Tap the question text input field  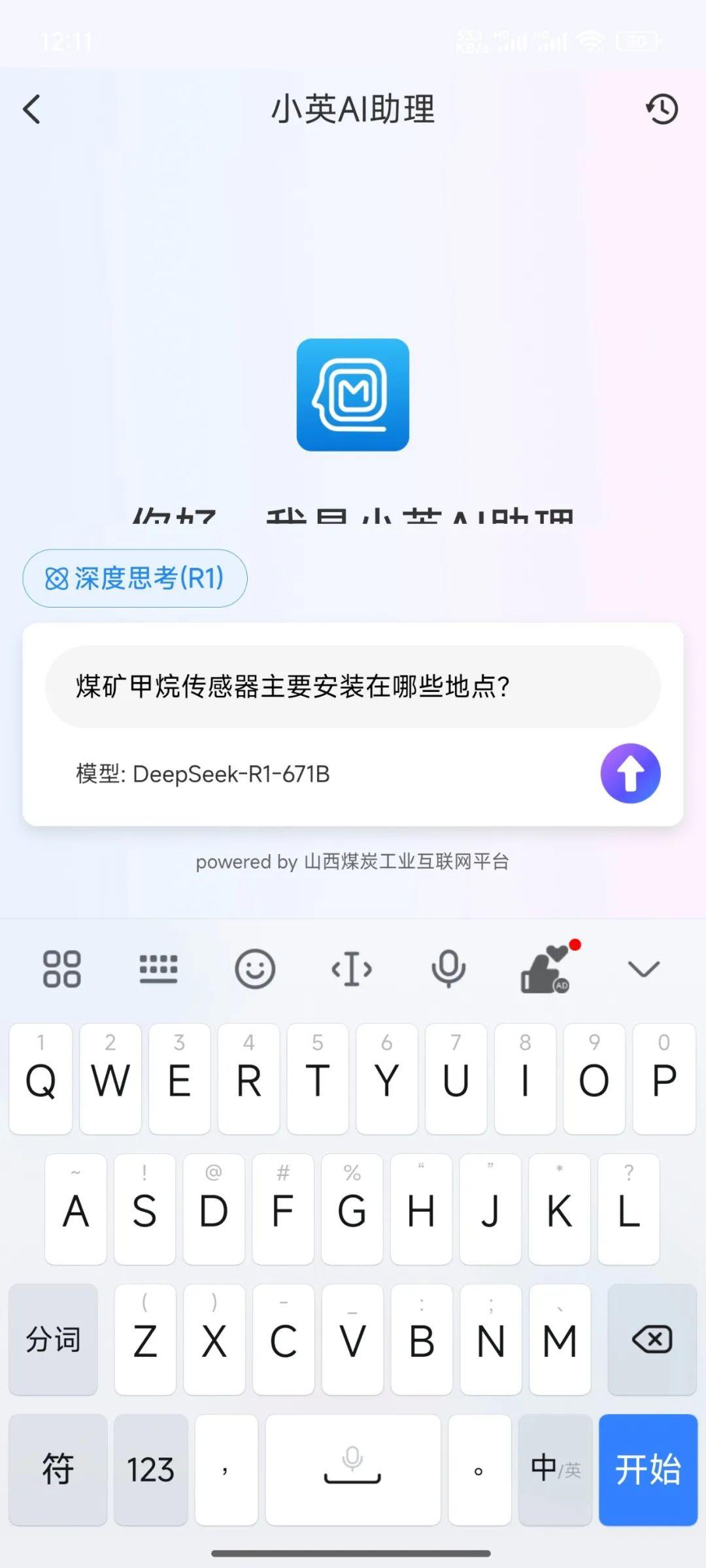click(x=352, y=687)
